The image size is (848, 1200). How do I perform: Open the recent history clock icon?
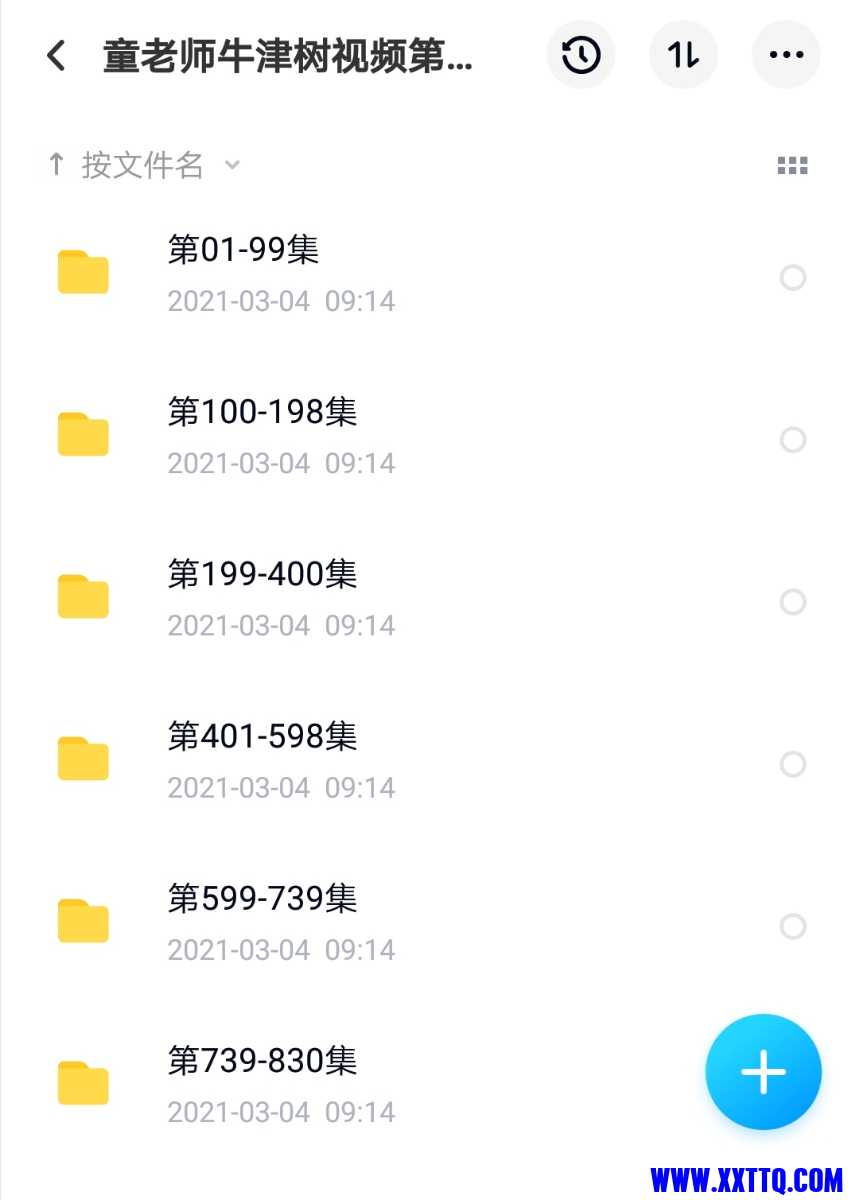pos(581,56)
